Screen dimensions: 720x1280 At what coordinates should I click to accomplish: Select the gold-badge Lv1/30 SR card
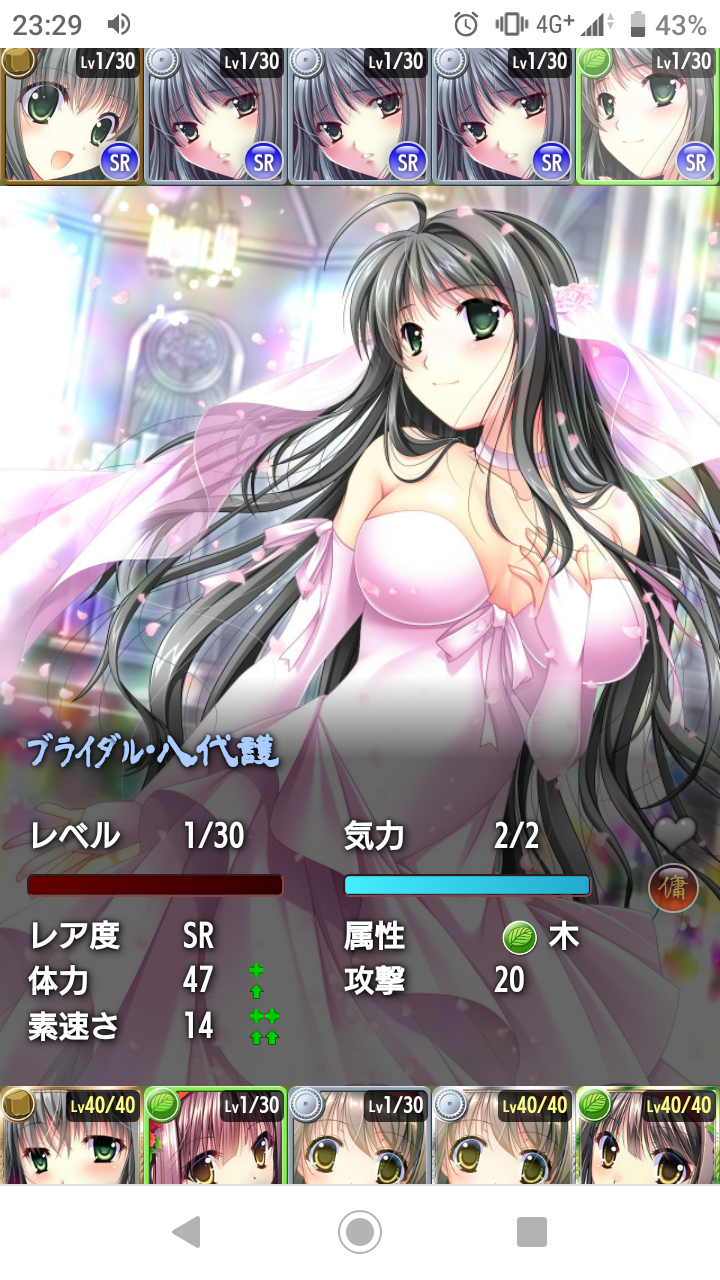[72, 116]
